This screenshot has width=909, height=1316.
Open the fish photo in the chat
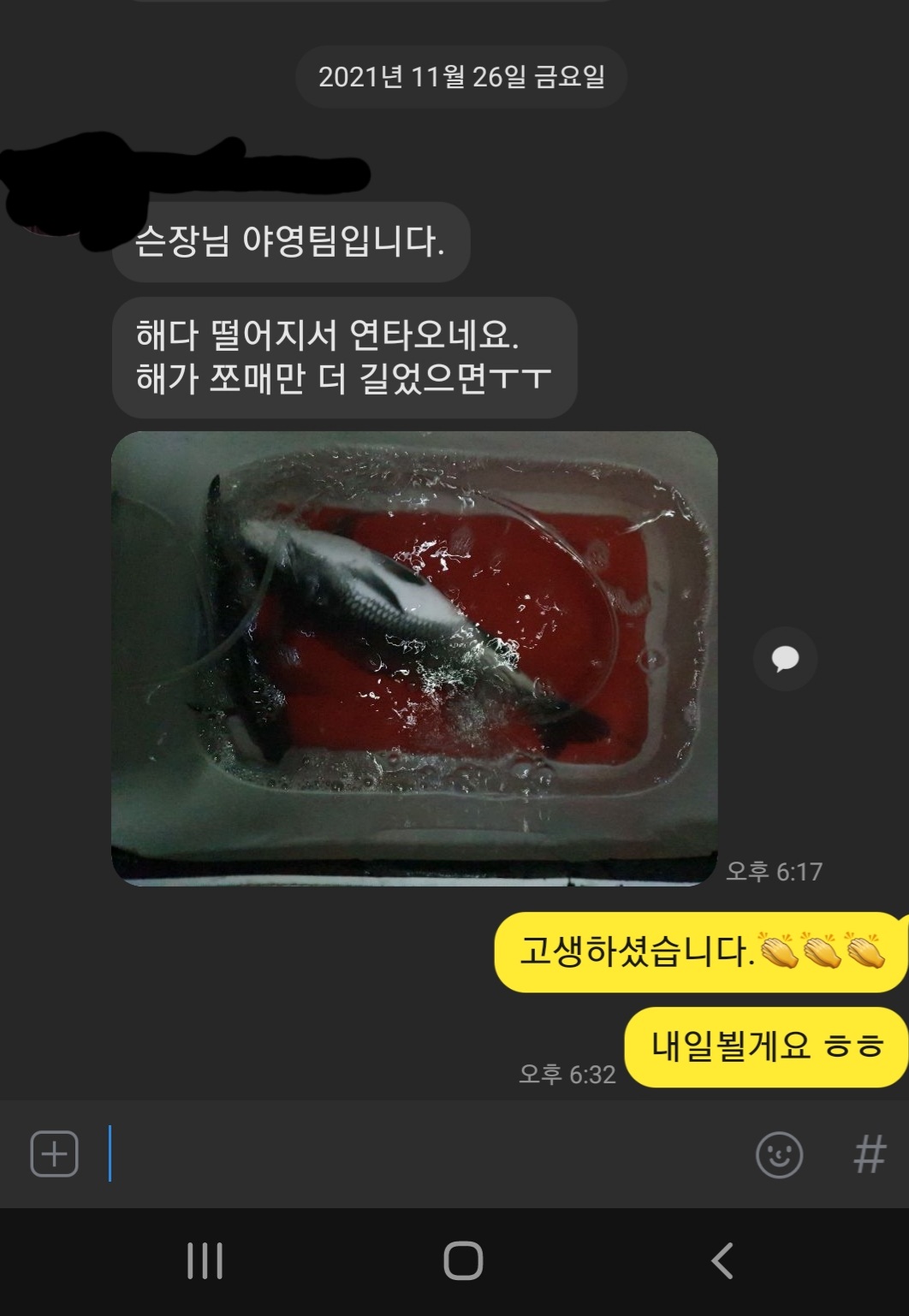click(x=414, y=659)
